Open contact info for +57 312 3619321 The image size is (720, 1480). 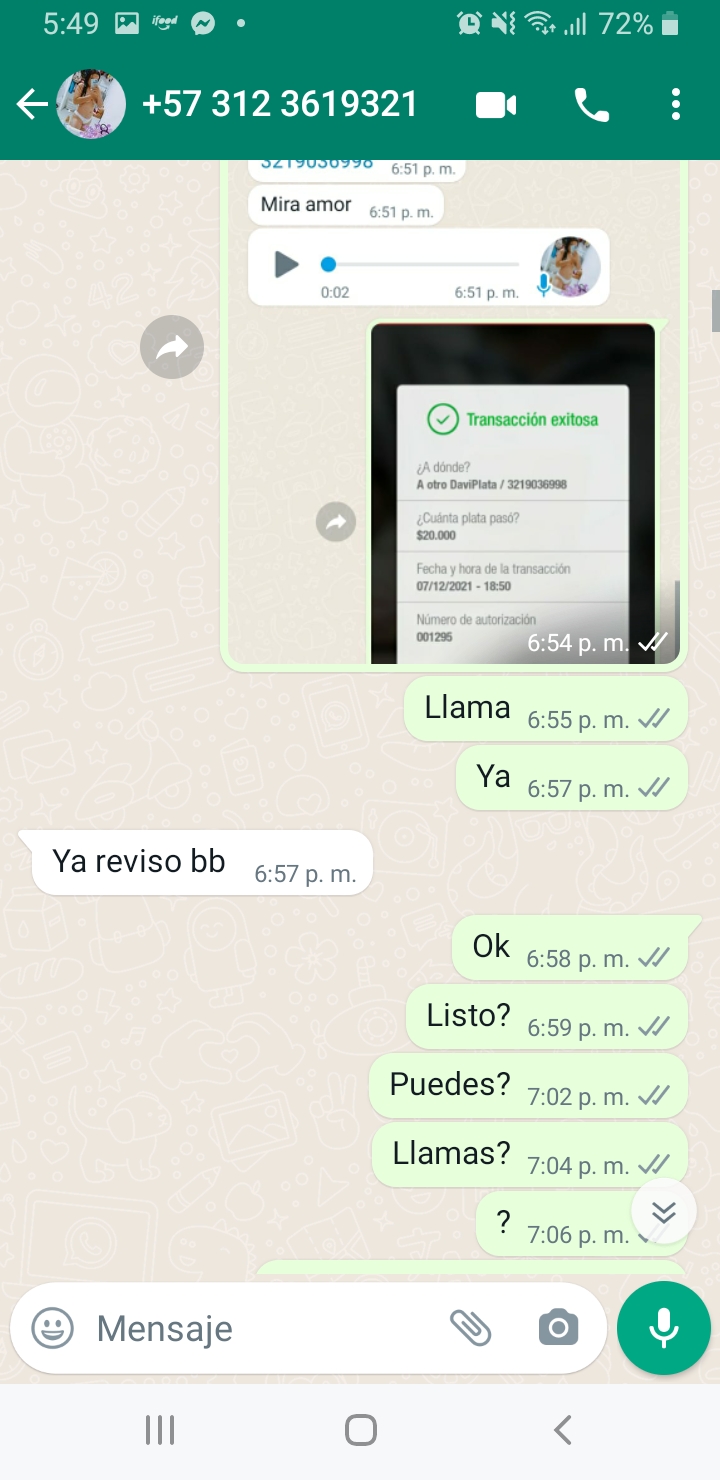point(280,104)
